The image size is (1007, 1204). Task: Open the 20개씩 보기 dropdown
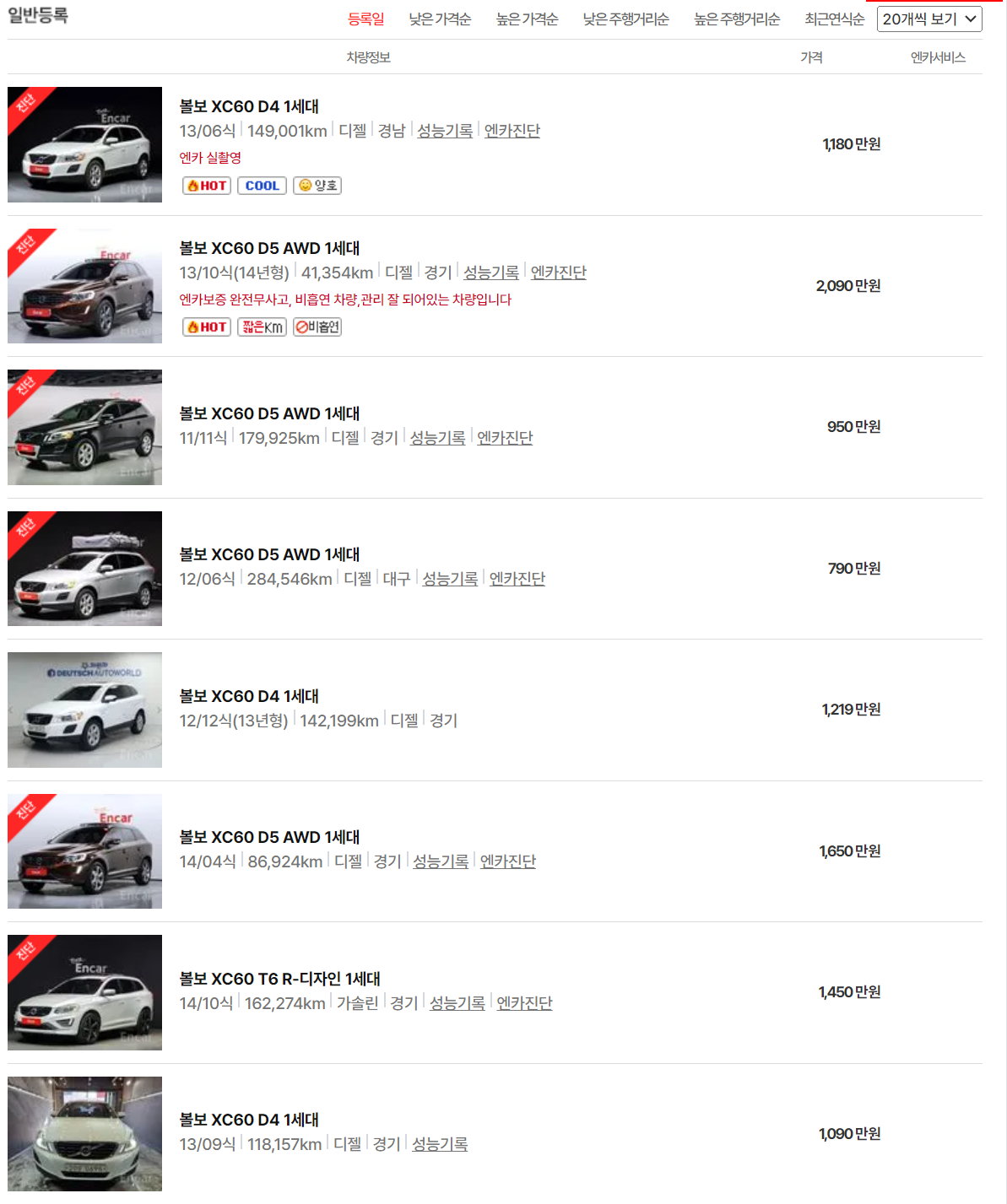[929, 19]
